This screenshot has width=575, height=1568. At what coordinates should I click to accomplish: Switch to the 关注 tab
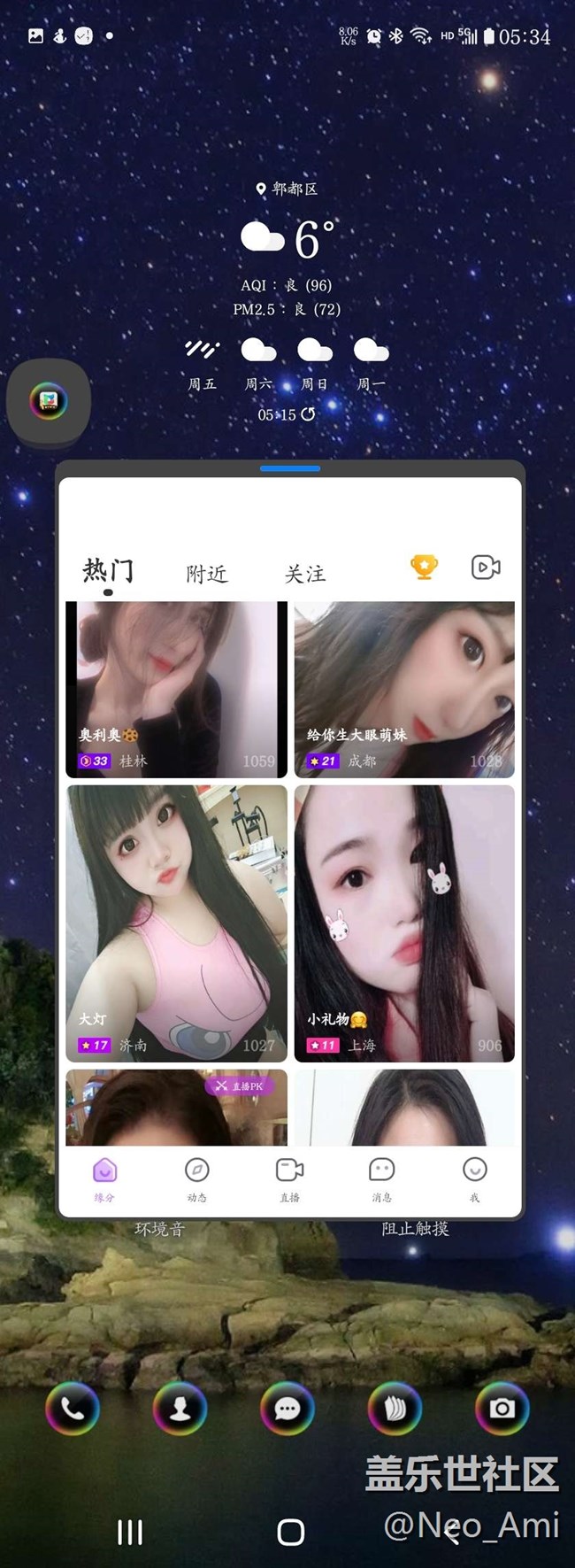click(x=305, y=574)
